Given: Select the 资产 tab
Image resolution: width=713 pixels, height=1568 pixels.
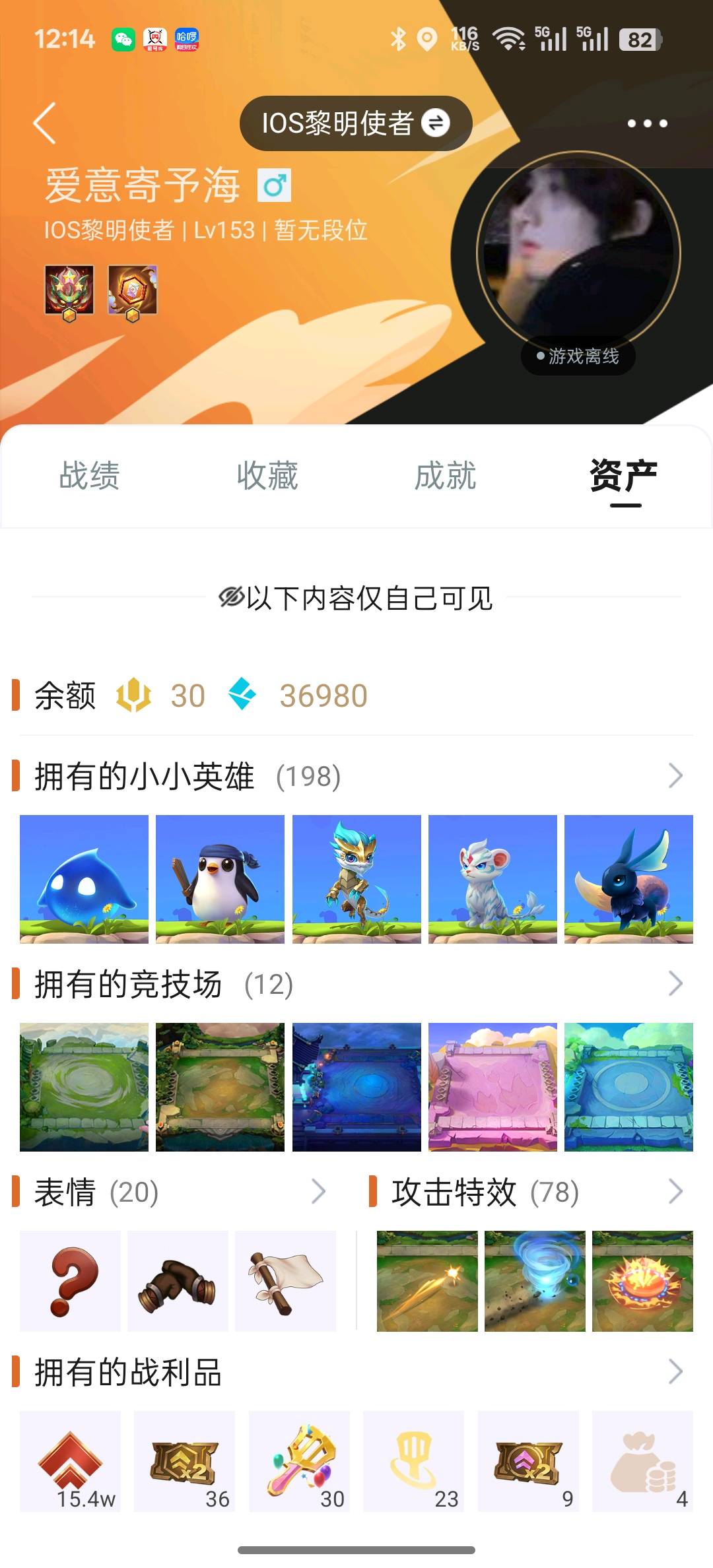Looking at the screenshot, I should pyautogui.click(x=623, y=476).
